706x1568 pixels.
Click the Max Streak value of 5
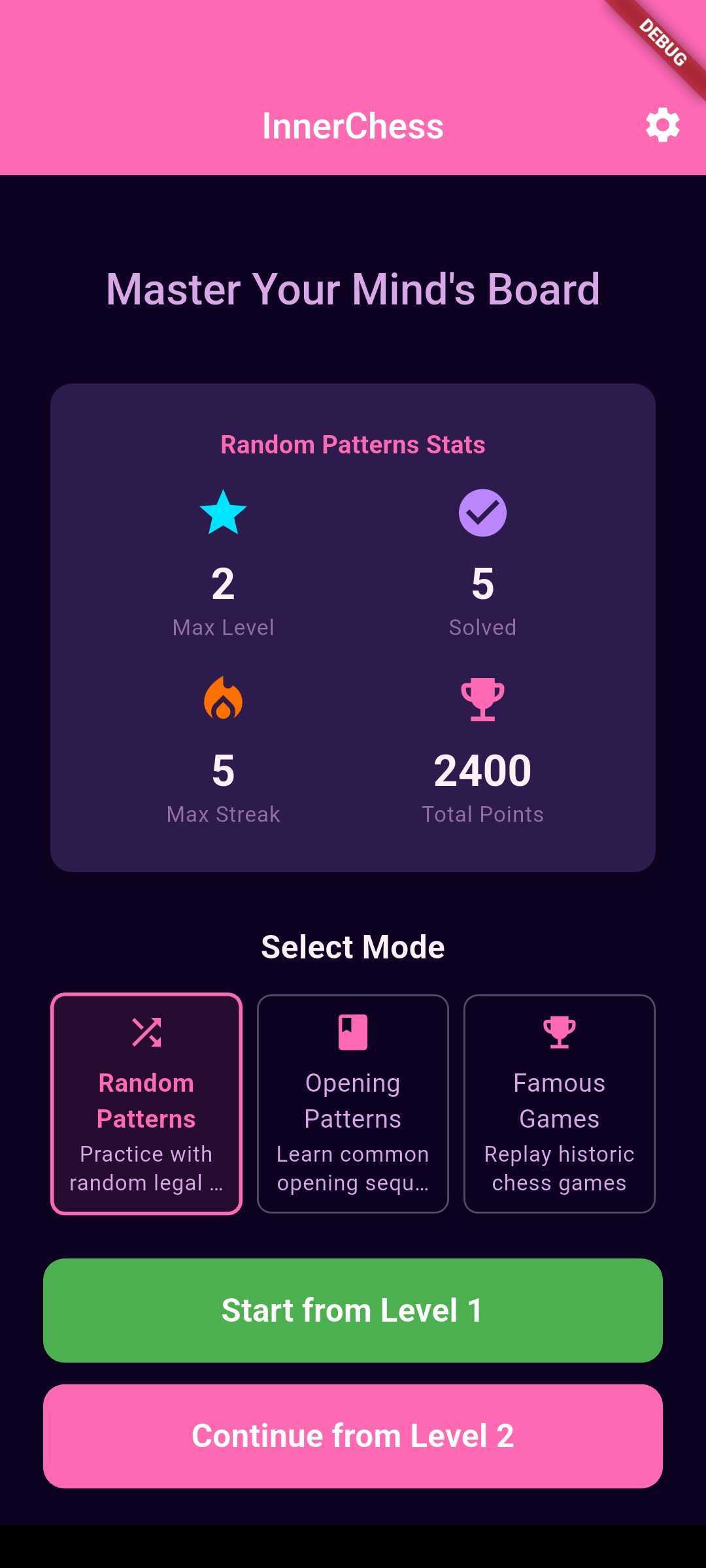click(222, 770)
